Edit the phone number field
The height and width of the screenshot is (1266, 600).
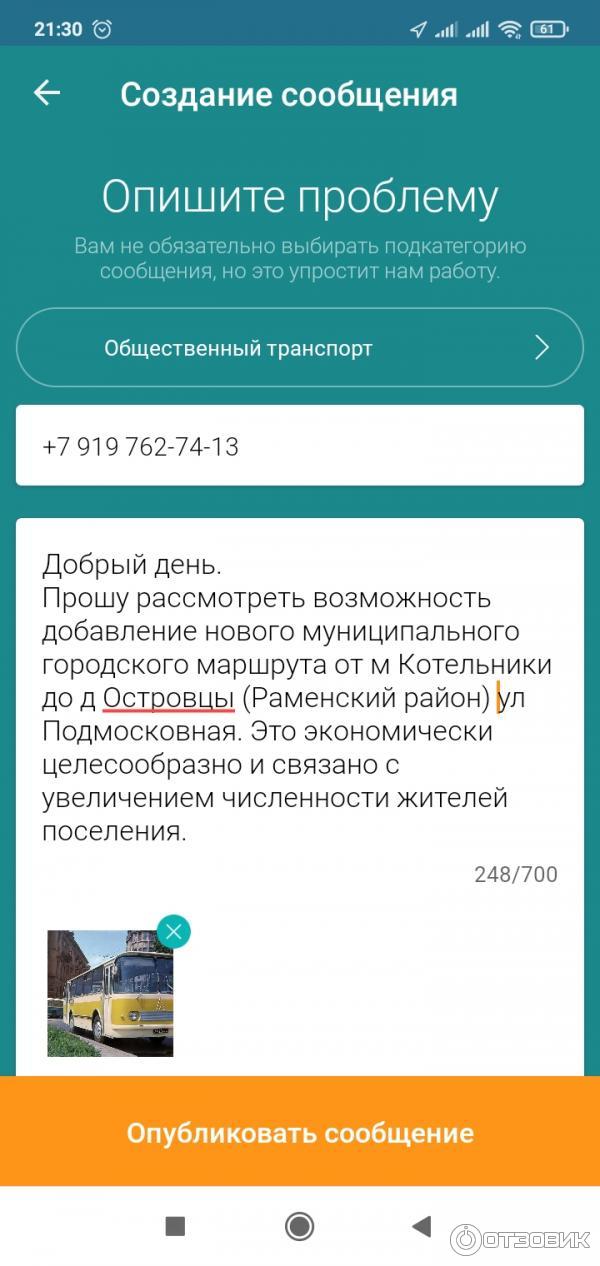[299, 446]
